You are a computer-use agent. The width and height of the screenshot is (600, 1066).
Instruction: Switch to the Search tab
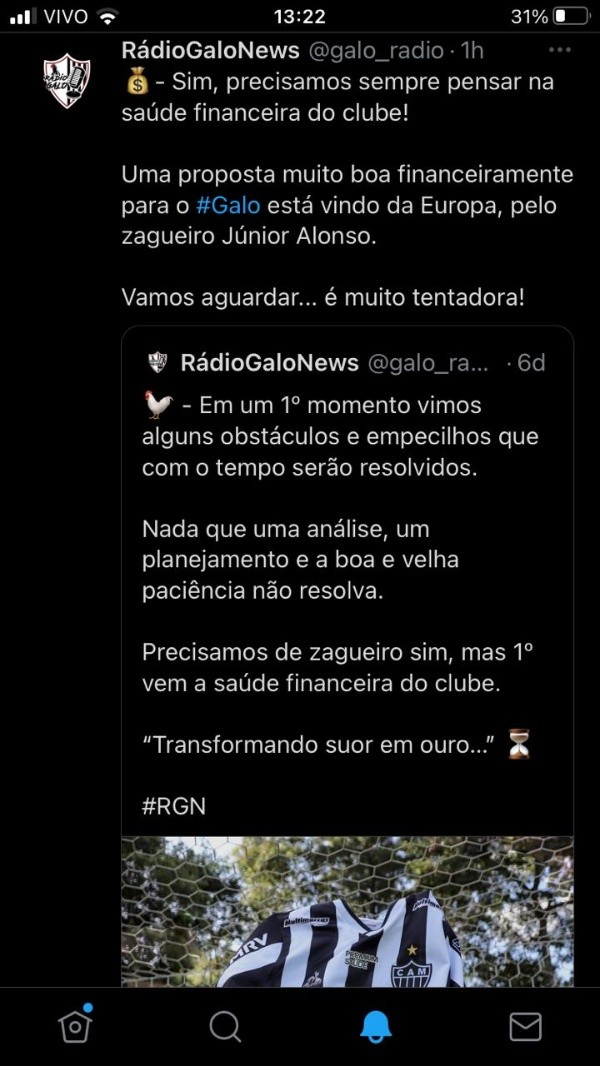pos(225,1026)
